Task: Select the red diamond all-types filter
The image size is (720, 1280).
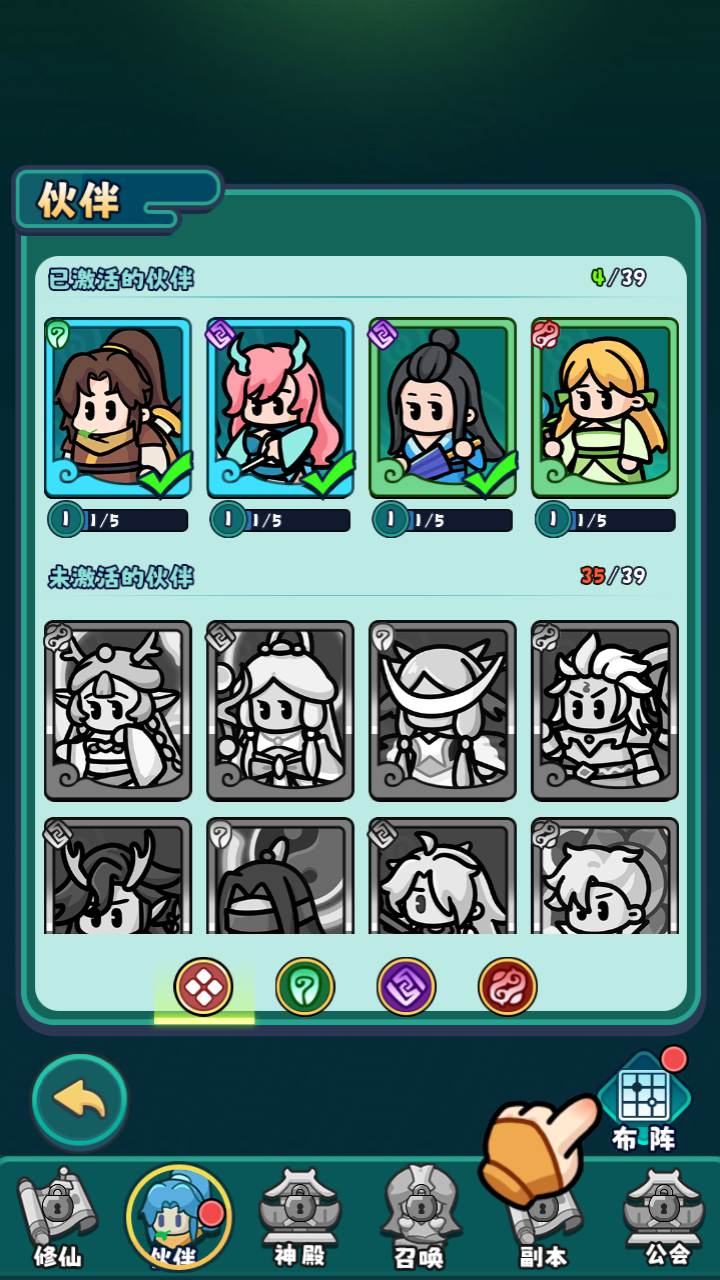Action: pos(203,987)
